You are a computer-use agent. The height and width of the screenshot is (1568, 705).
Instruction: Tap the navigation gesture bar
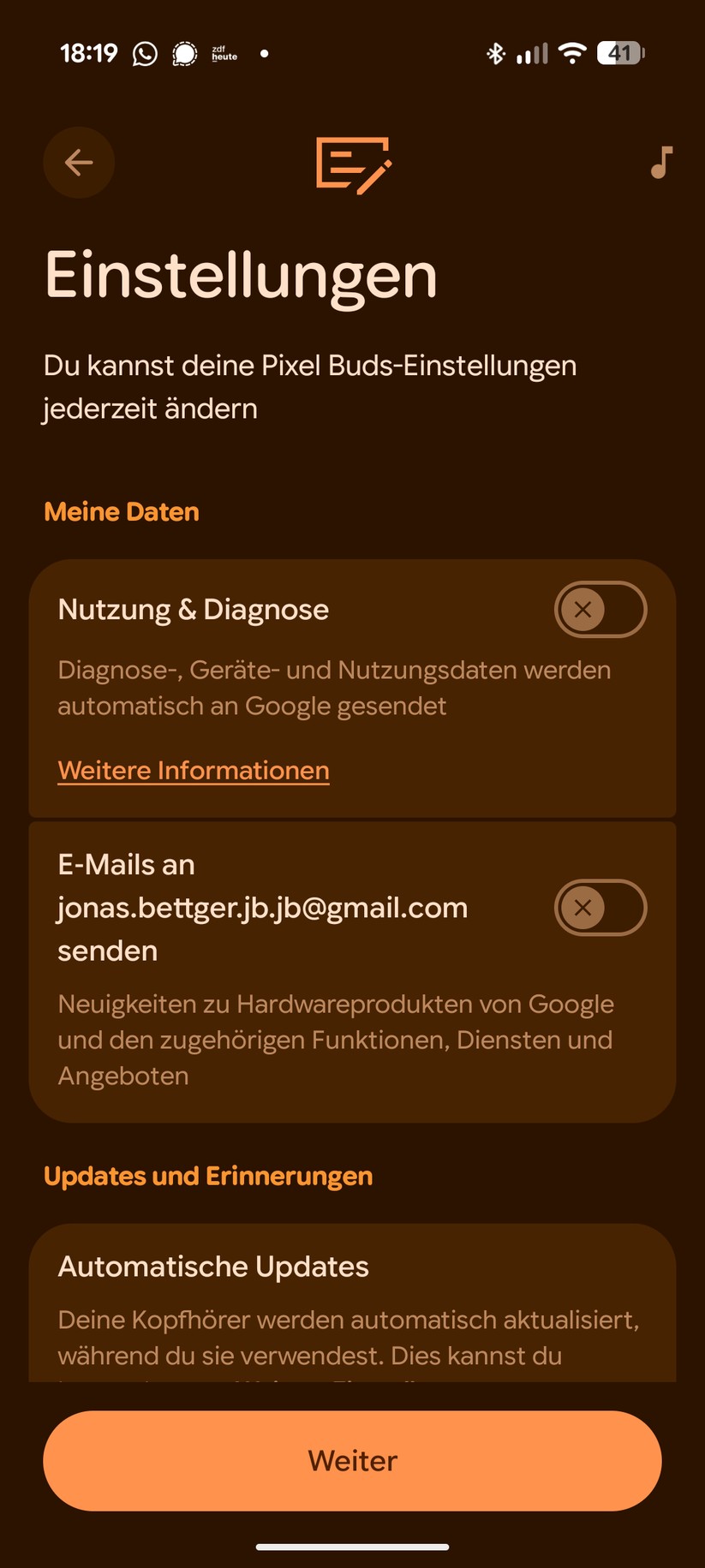[352, 1547]
